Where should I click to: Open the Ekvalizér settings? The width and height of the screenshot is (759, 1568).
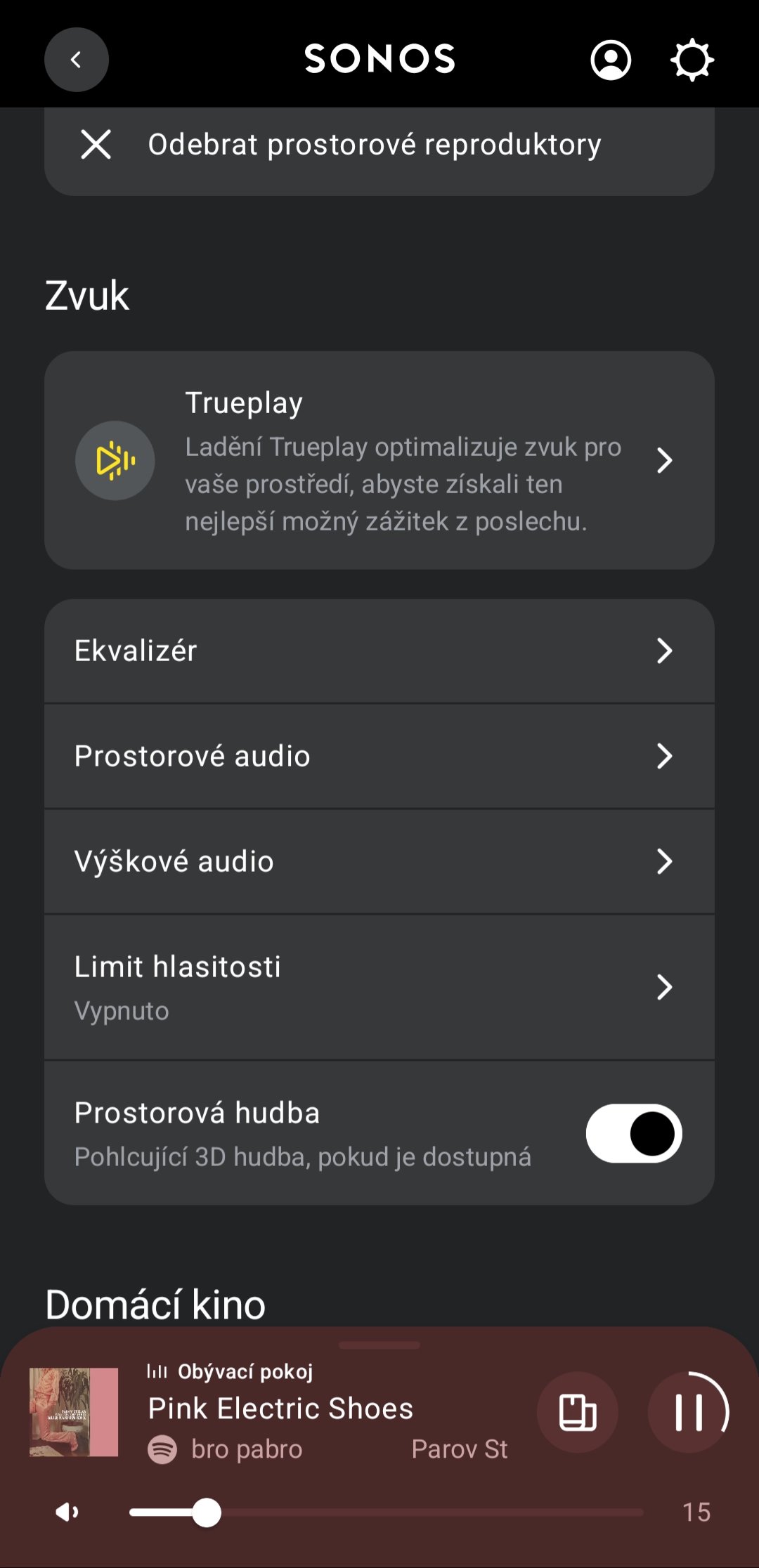tap(379, 651)
